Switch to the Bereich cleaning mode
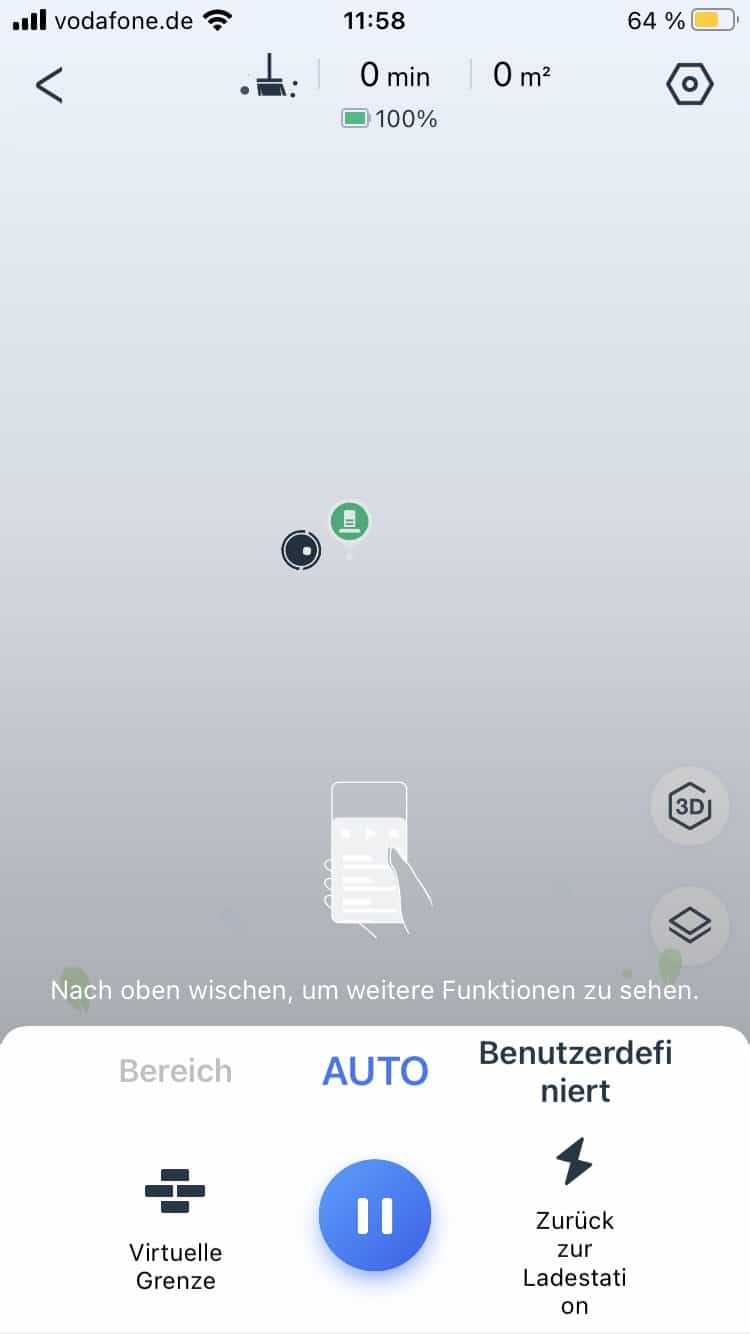 [x=175, y=1071]
